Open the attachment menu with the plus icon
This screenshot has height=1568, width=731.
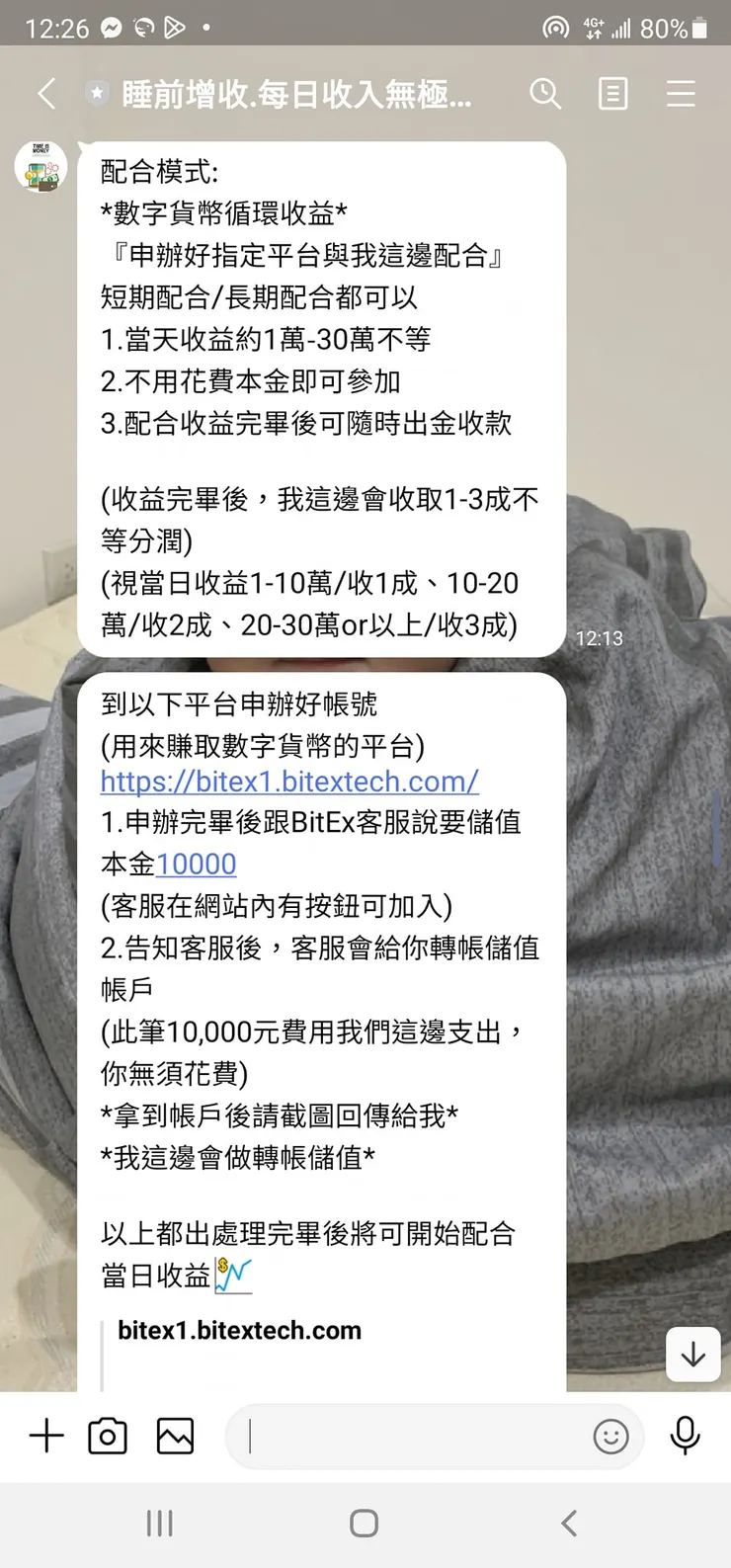click(x=45, y=1436)
